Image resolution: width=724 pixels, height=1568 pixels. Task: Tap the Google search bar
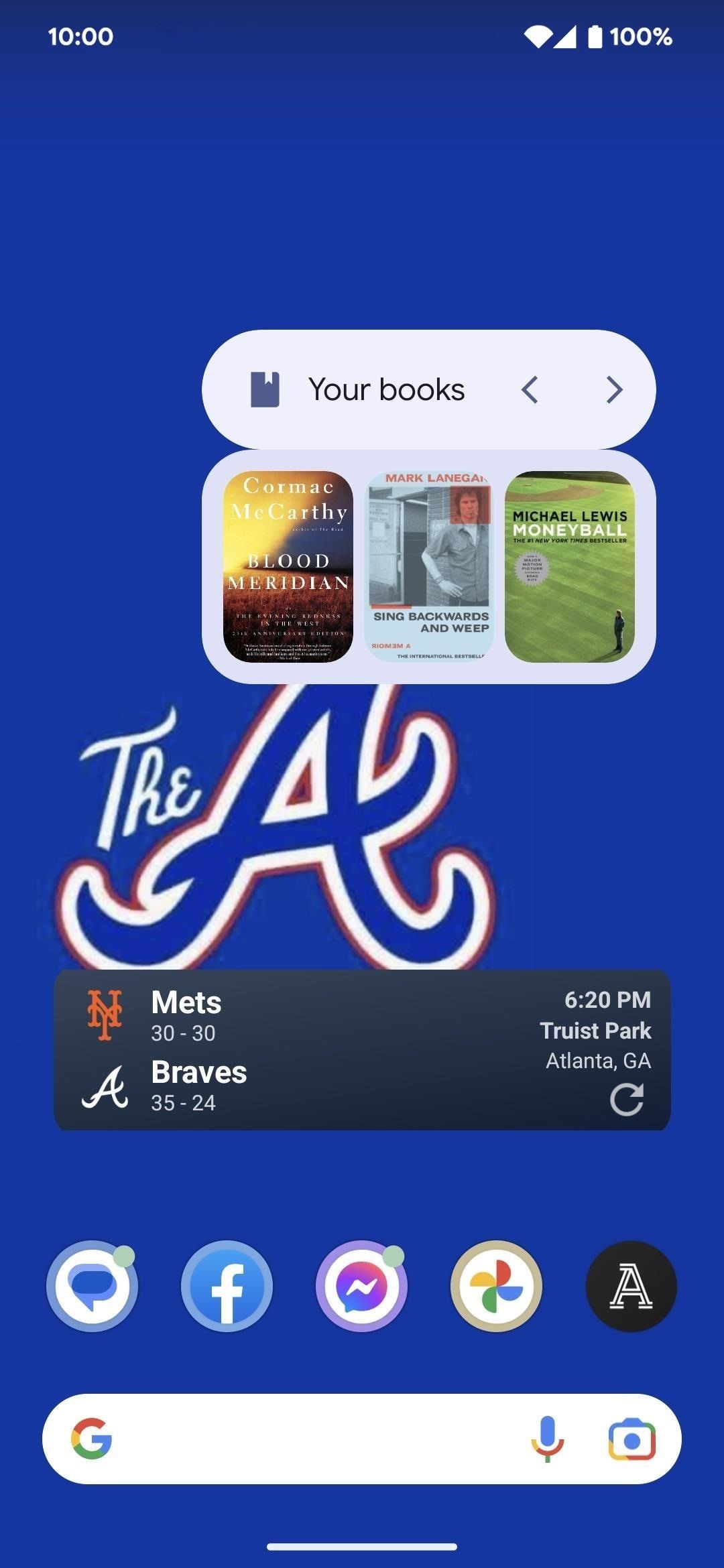(x=308, y=1439)
